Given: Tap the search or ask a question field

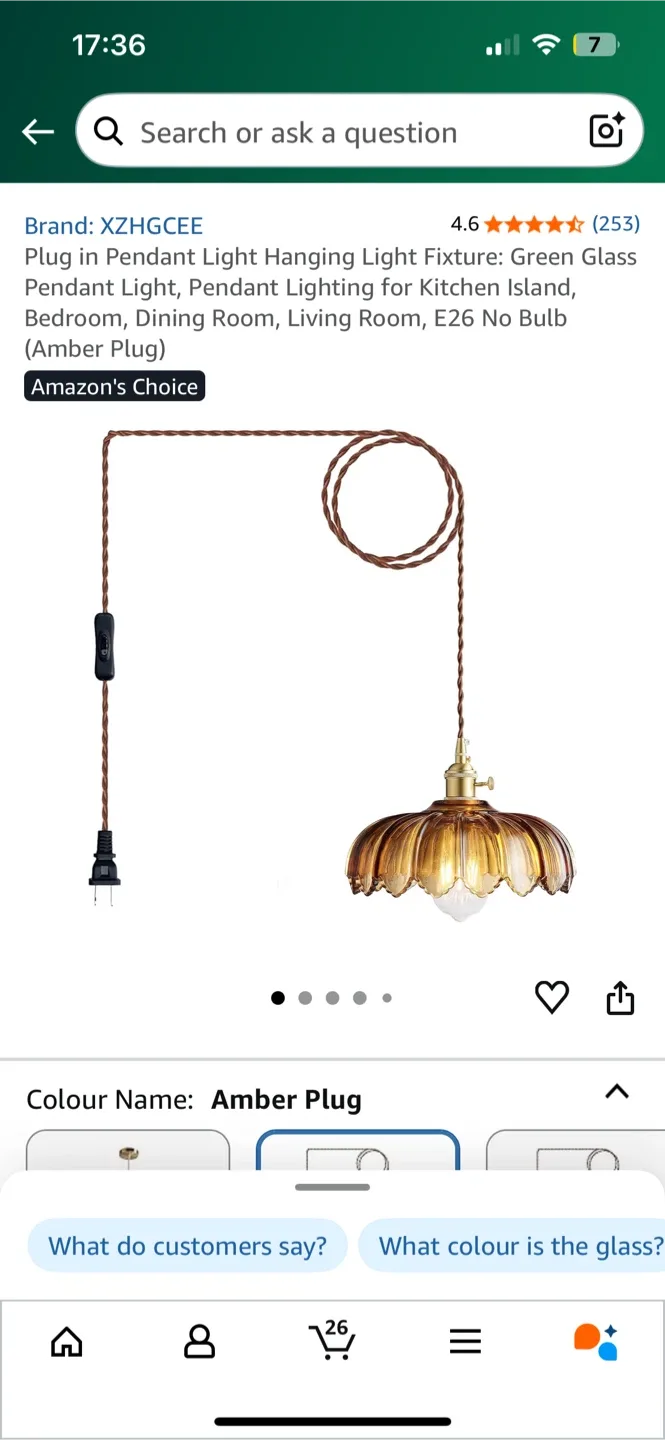Looking at the screenshot, I should (330, 132).
